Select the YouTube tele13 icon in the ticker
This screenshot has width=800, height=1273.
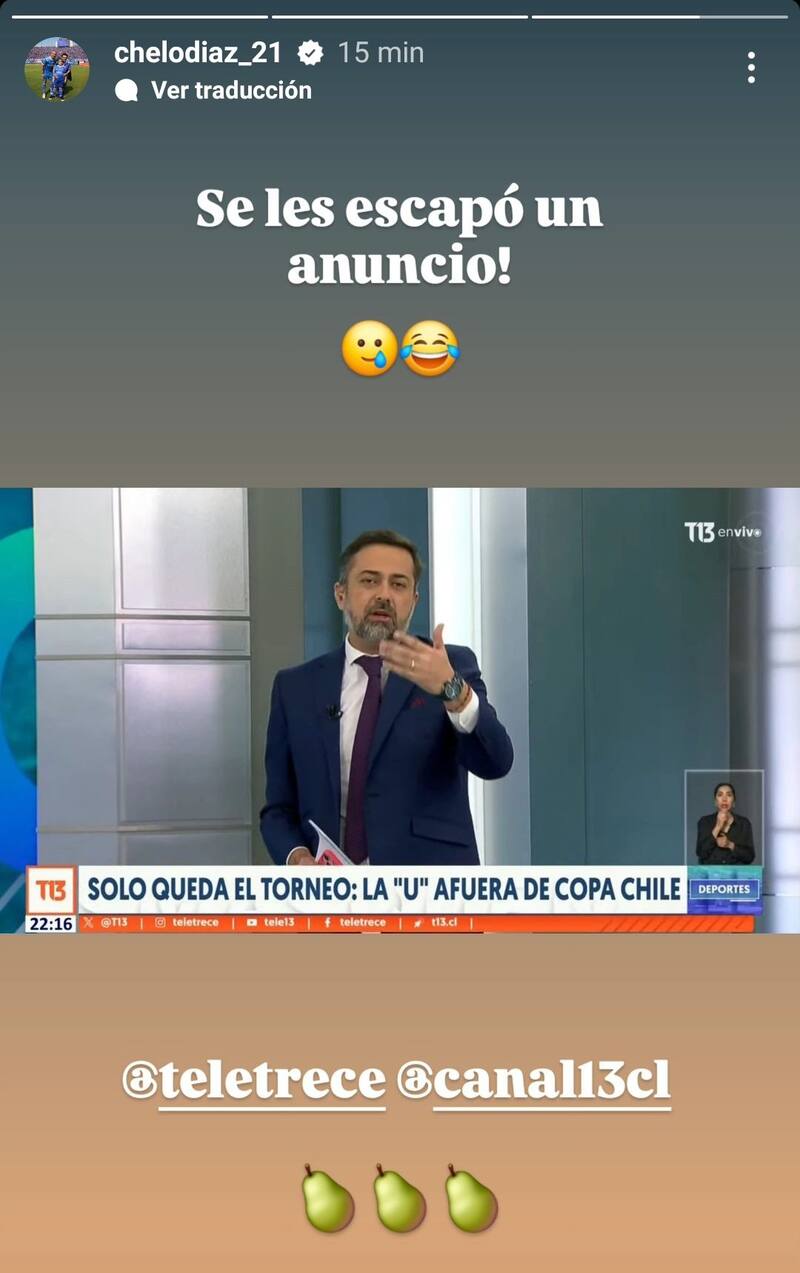(250, 921)
